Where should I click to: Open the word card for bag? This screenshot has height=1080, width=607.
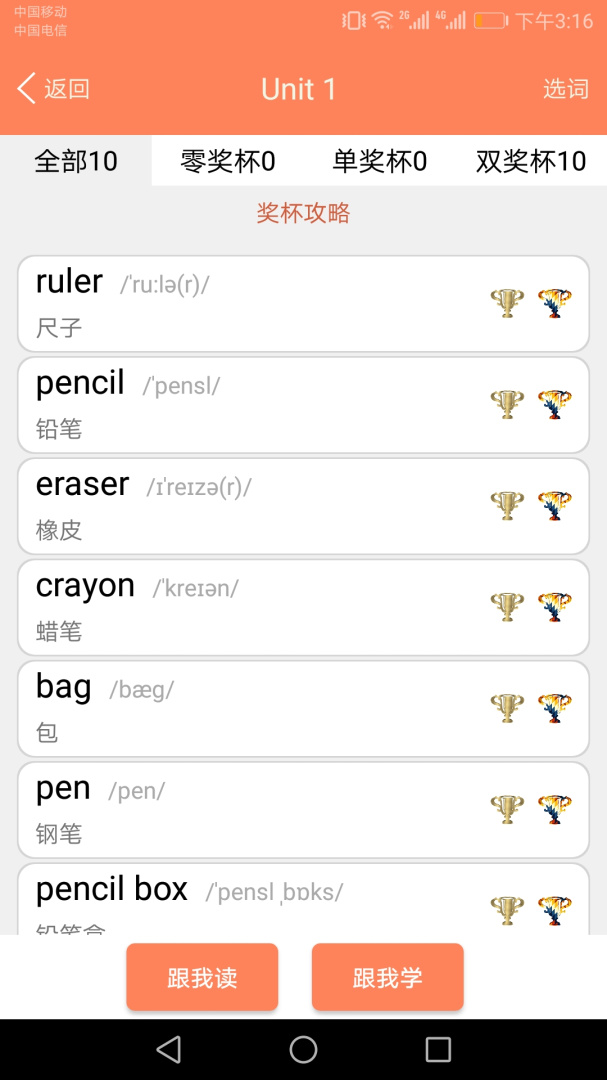(x=250, y=708)
